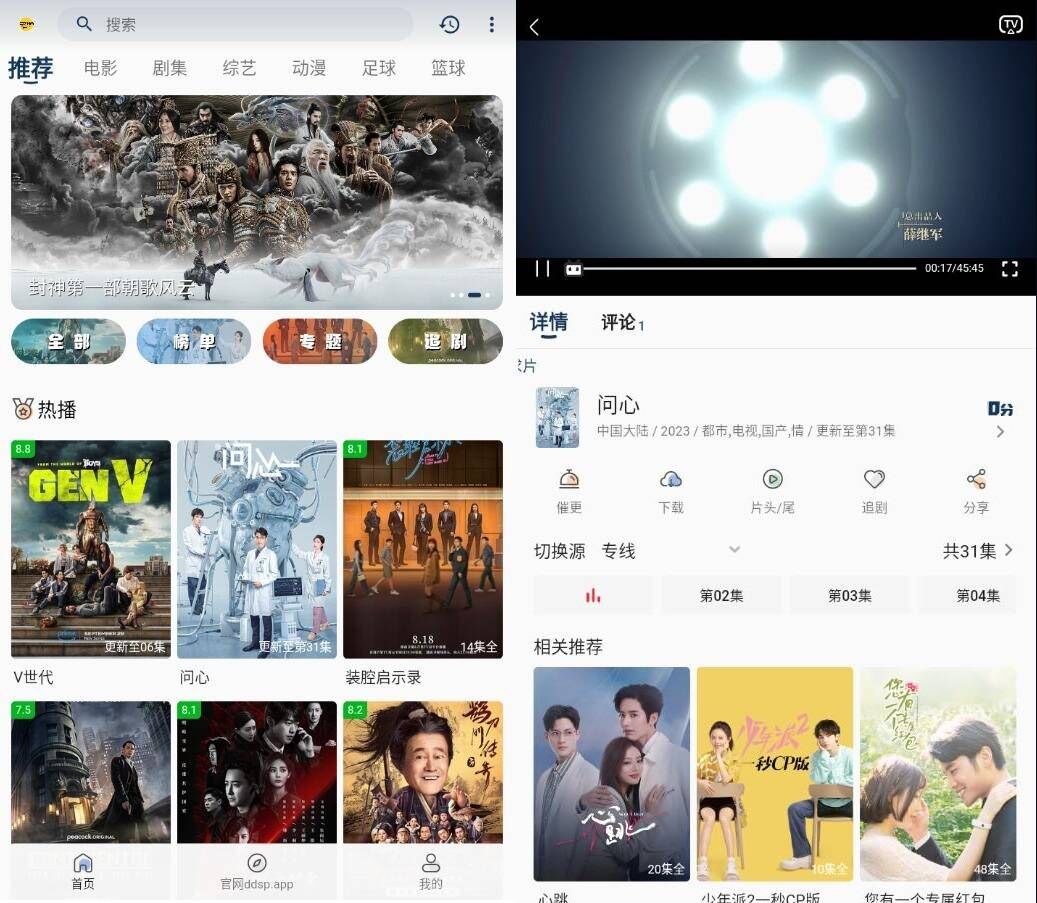The width and height of the screenshot is (1037, 903).
Task: Enter fullscreen video mode
Action: tap(1009, 268)
